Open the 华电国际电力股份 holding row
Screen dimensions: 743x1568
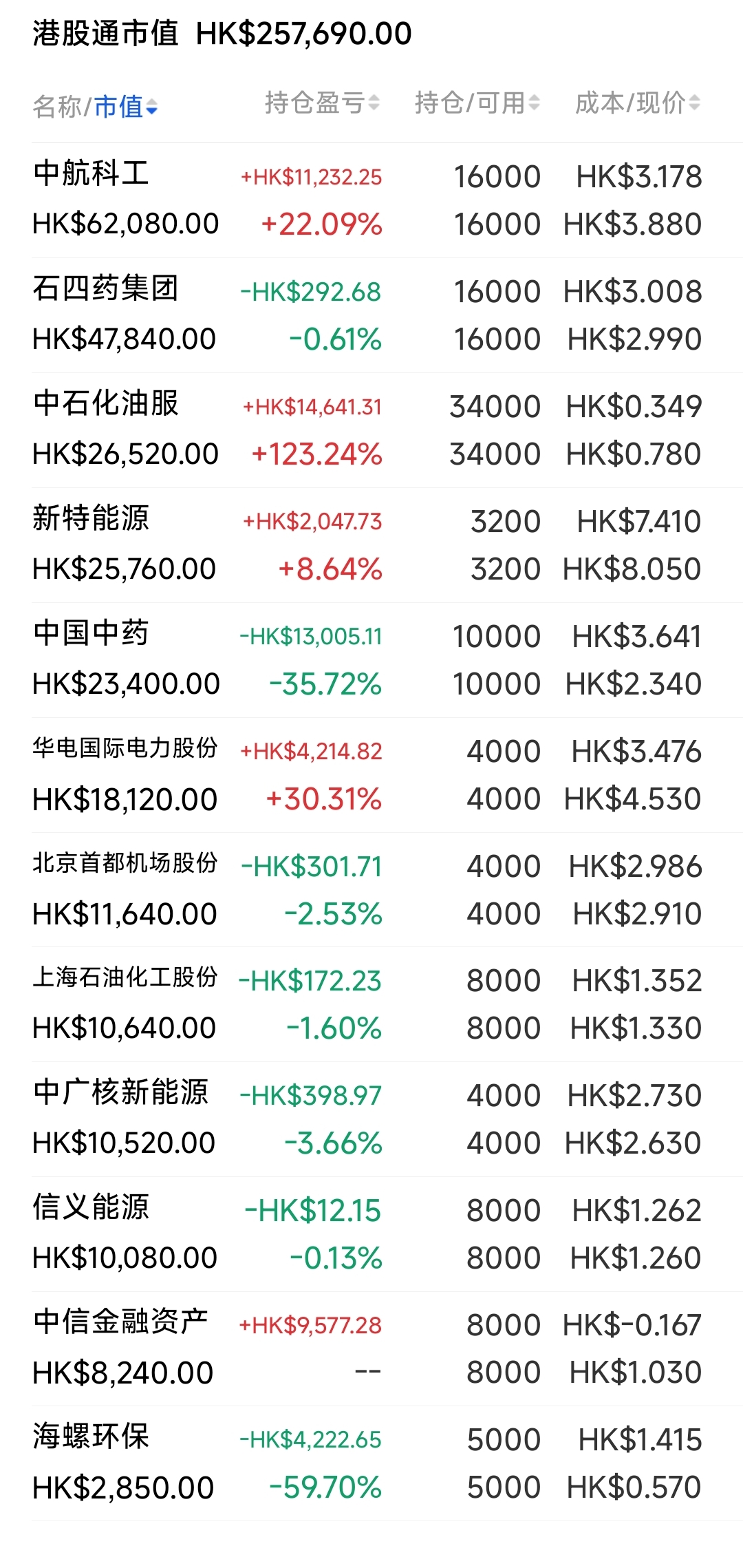(x=371, y=774)
